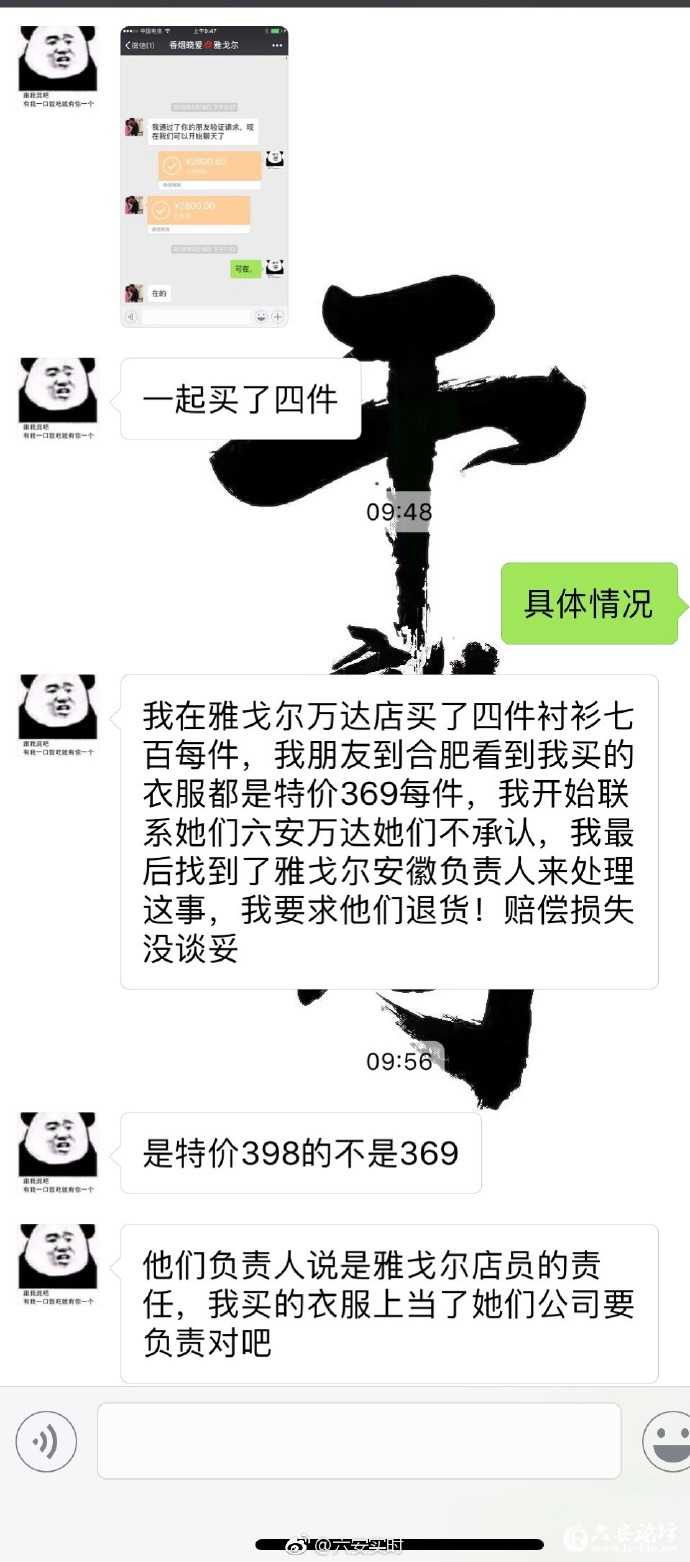Viewport: 690px width, 1562px height.
Task: Open sender's avatar beside '一起买了四件'
Action: [x=58, y=392]
